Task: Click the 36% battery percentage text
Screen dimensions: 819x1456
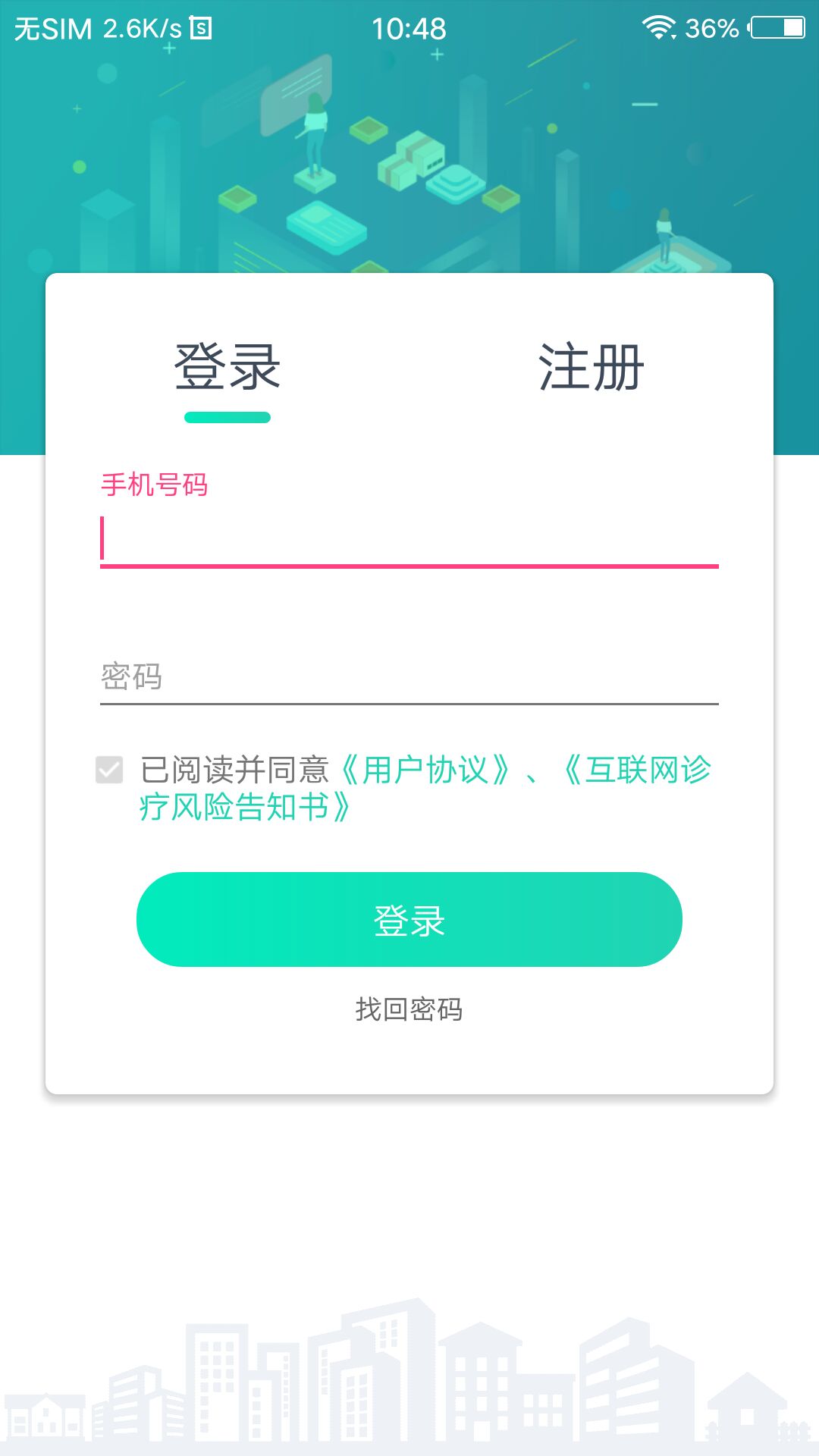Action: pos(711,28)
